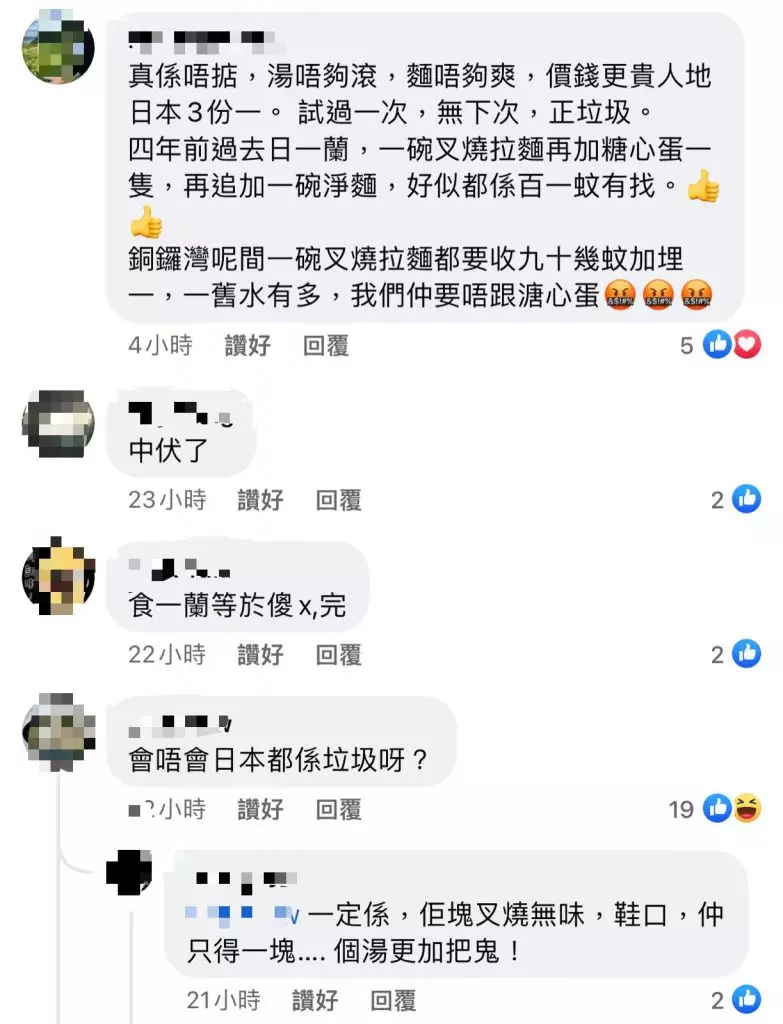Viewport: 783px width, 1024px height.
Task: Like the reply about 叉燒無味
Action: [x=315, y=1000]
